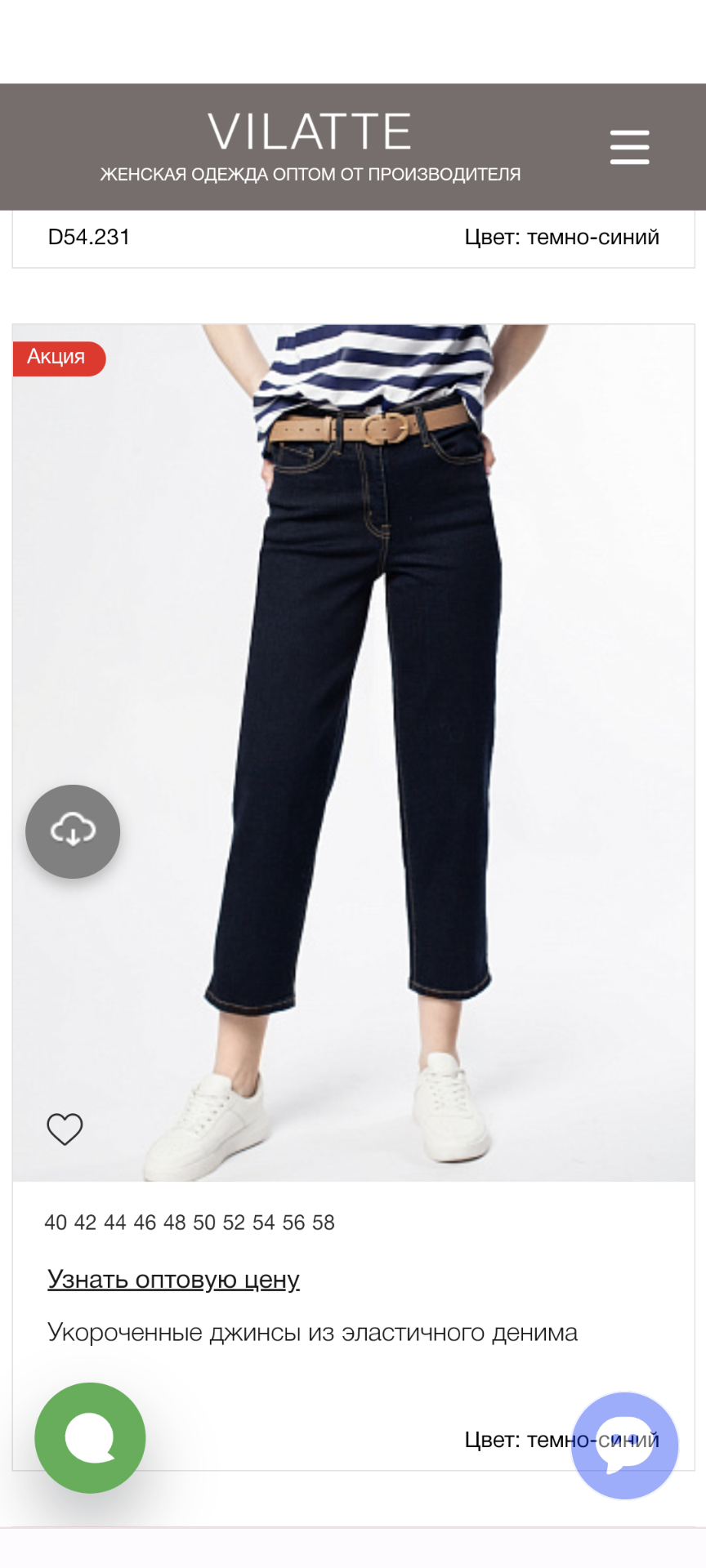
Task: Open the 'Узнать оптовую цену' link
Action: pyautogui.click(x=173, y=1279)
